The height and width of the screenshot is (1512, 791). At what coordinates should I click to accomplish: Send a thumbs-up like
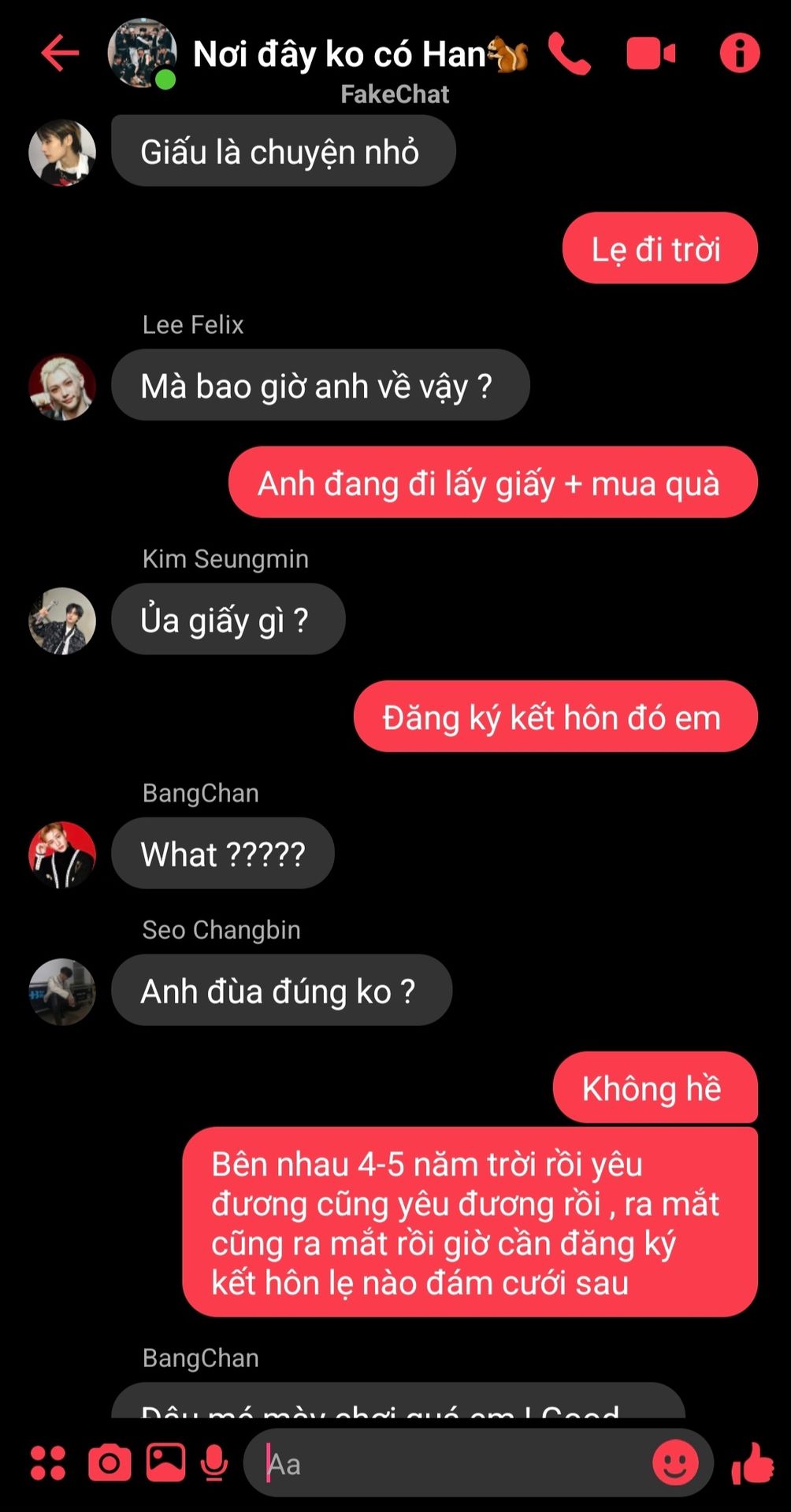[x=752, y=1463]
